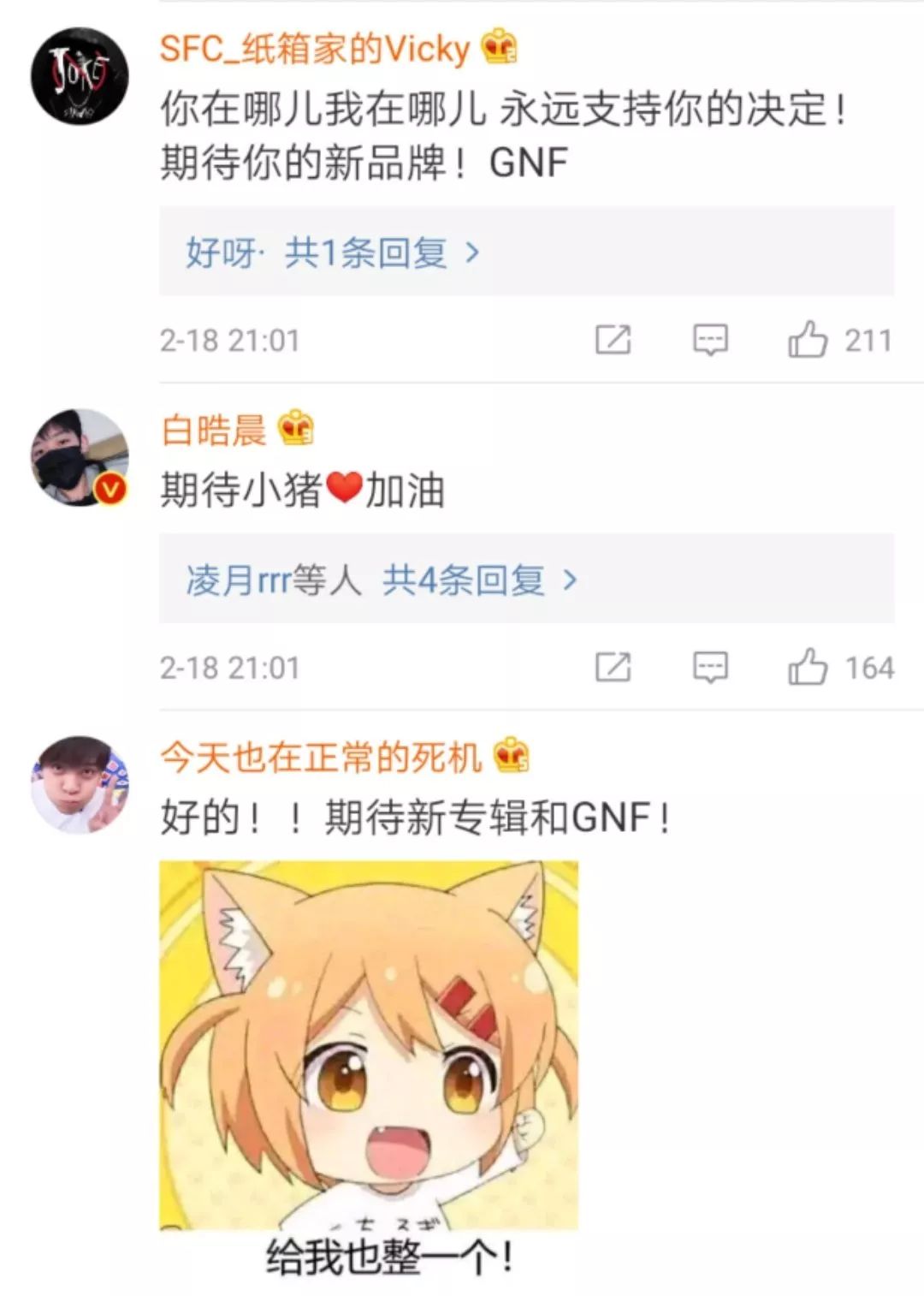This screenshot has height=1296, width=924.
Task: Repost 白皓晨's comment
Action: 613,668
